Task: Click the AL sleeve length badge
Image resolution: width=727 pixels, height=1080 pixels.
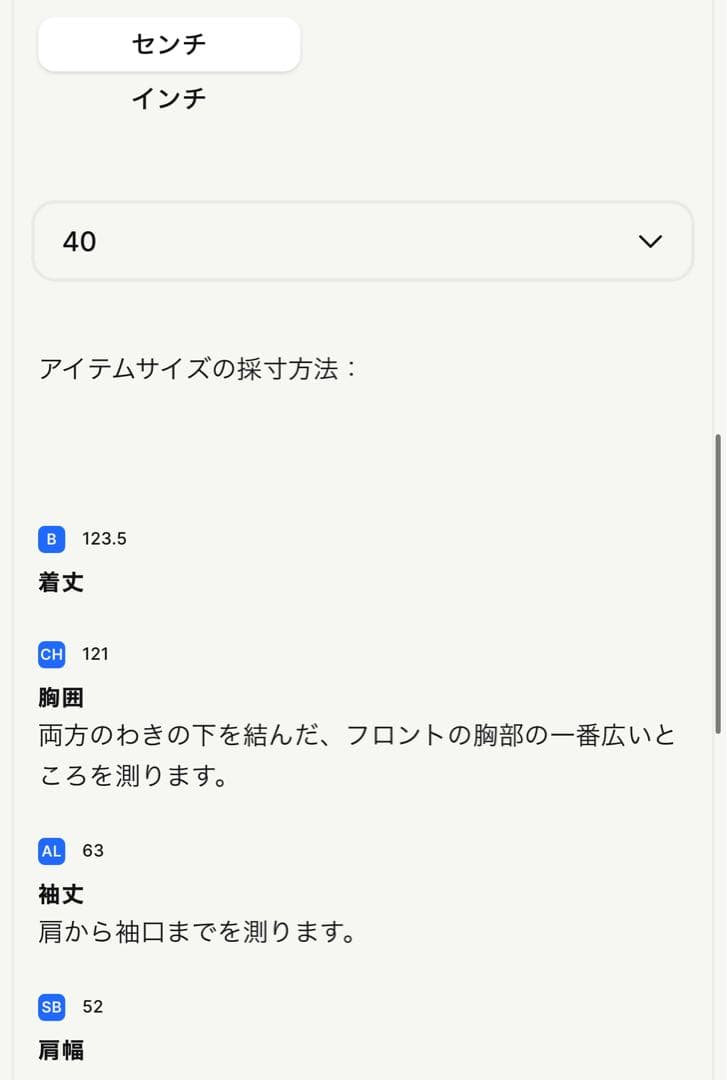Action: point(51,852)
